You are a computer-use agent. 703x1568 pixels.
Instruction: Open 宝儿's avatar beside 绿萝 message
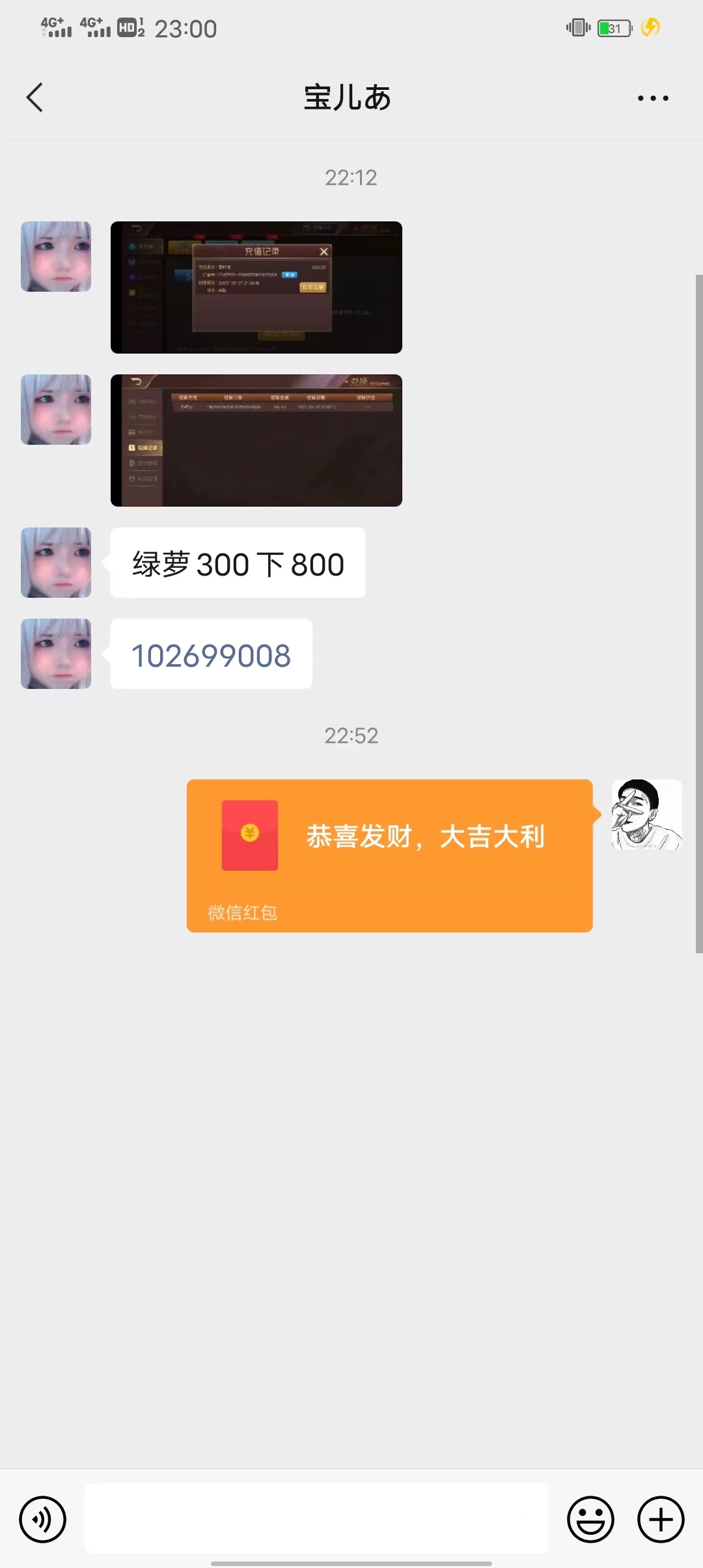point(56,563)
